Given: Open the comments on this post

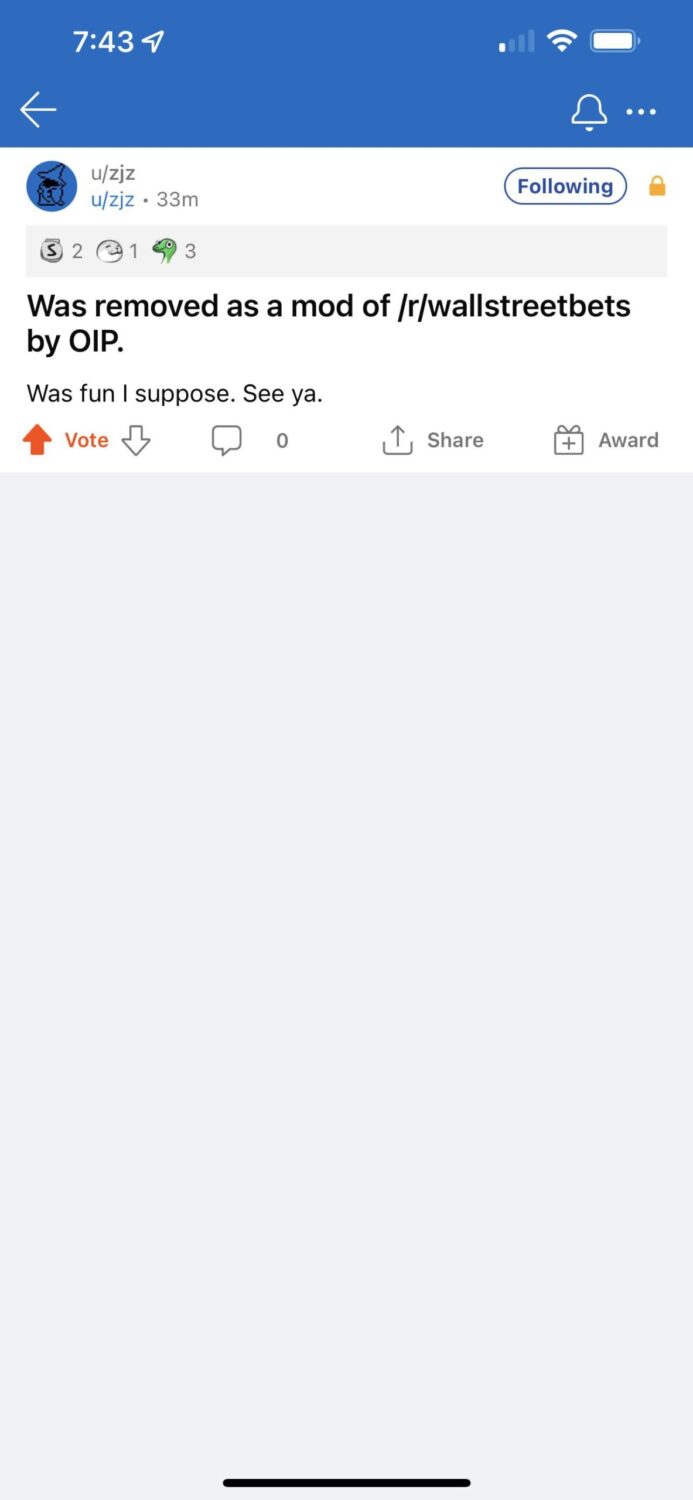Looking at the screenshot, I should coord(228,440).
